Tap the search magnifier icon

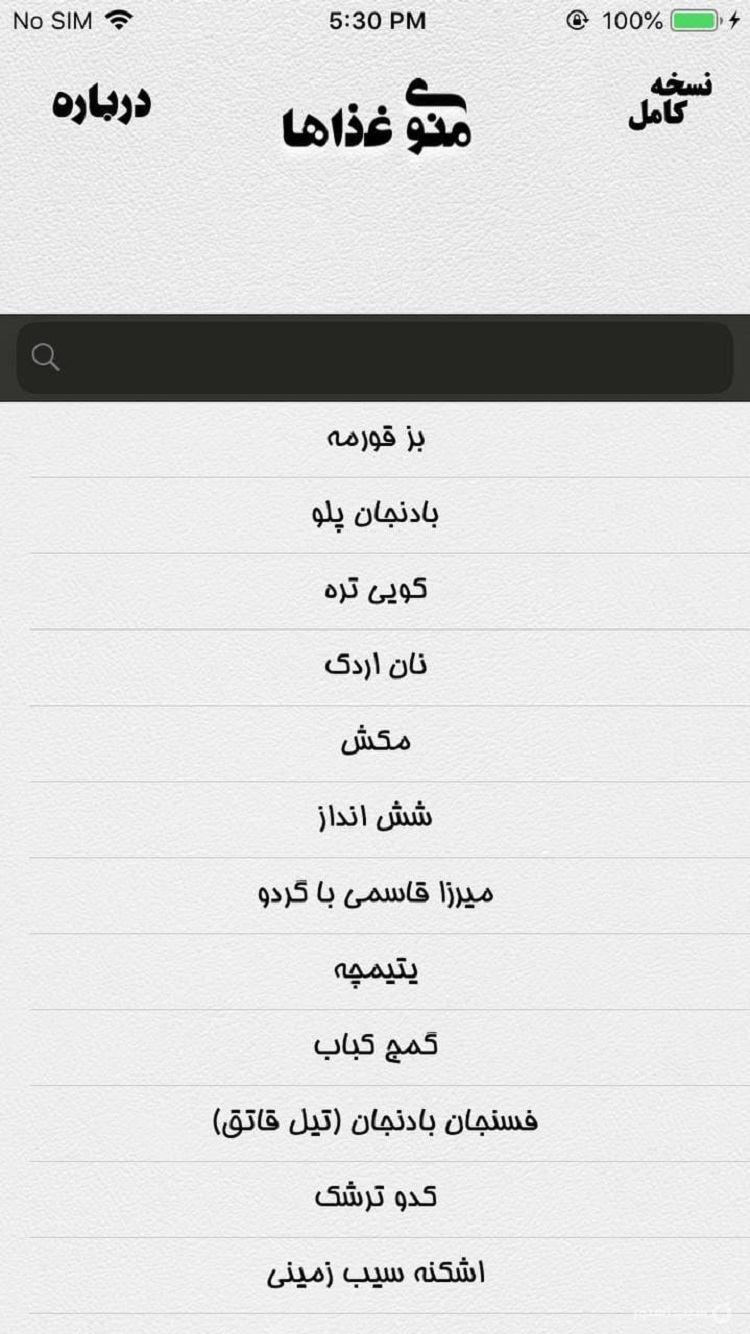pyautogui.click(x=44, y=357)
